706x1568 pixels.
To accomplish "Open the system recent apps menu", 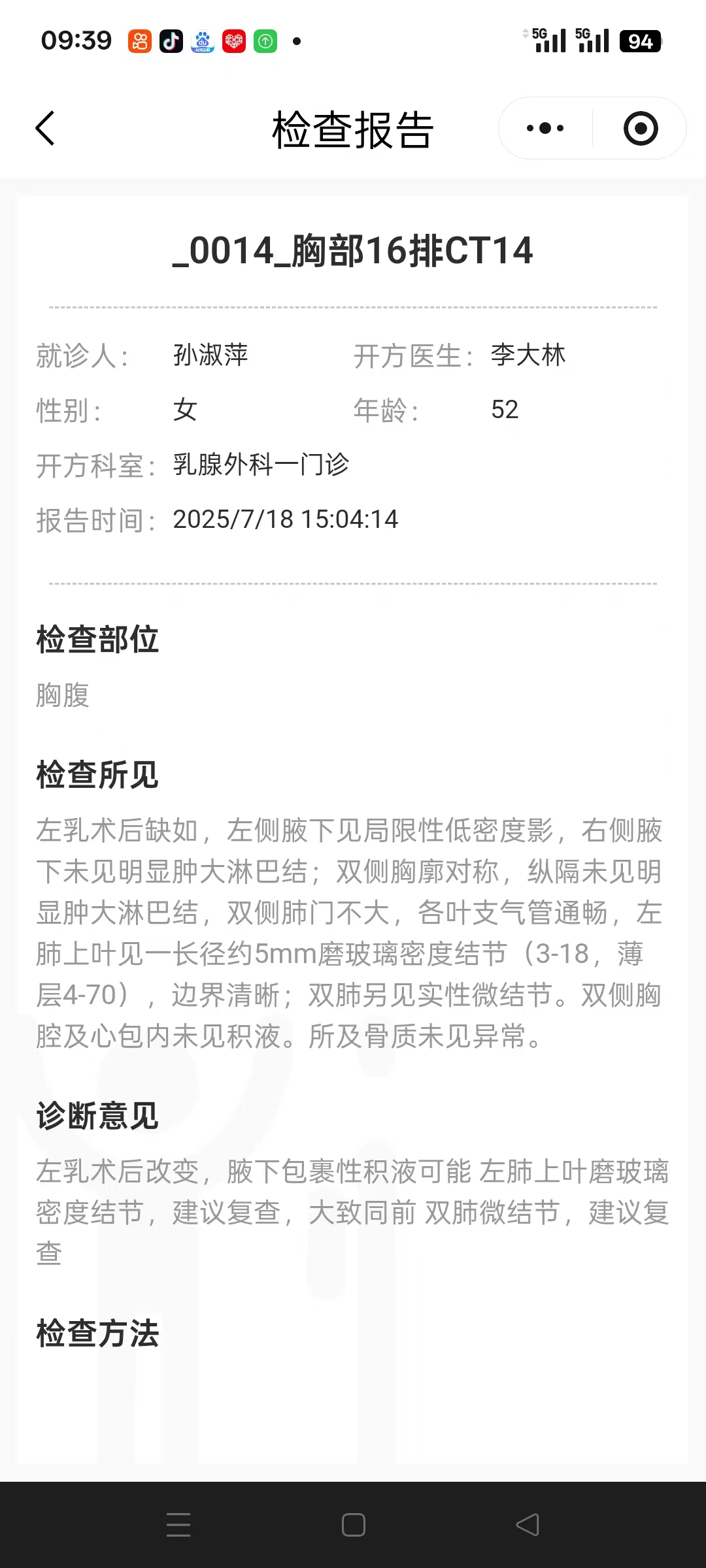I will pos(178,1525).
